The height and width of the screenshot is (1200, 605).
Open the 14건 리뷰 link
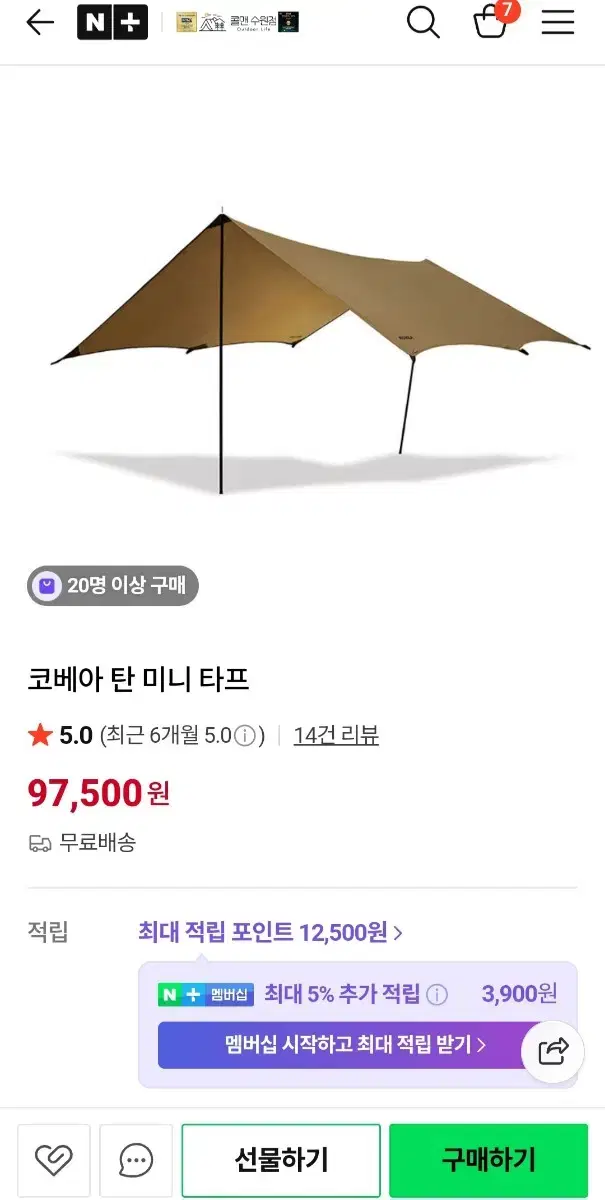click(x=336, y=736)
